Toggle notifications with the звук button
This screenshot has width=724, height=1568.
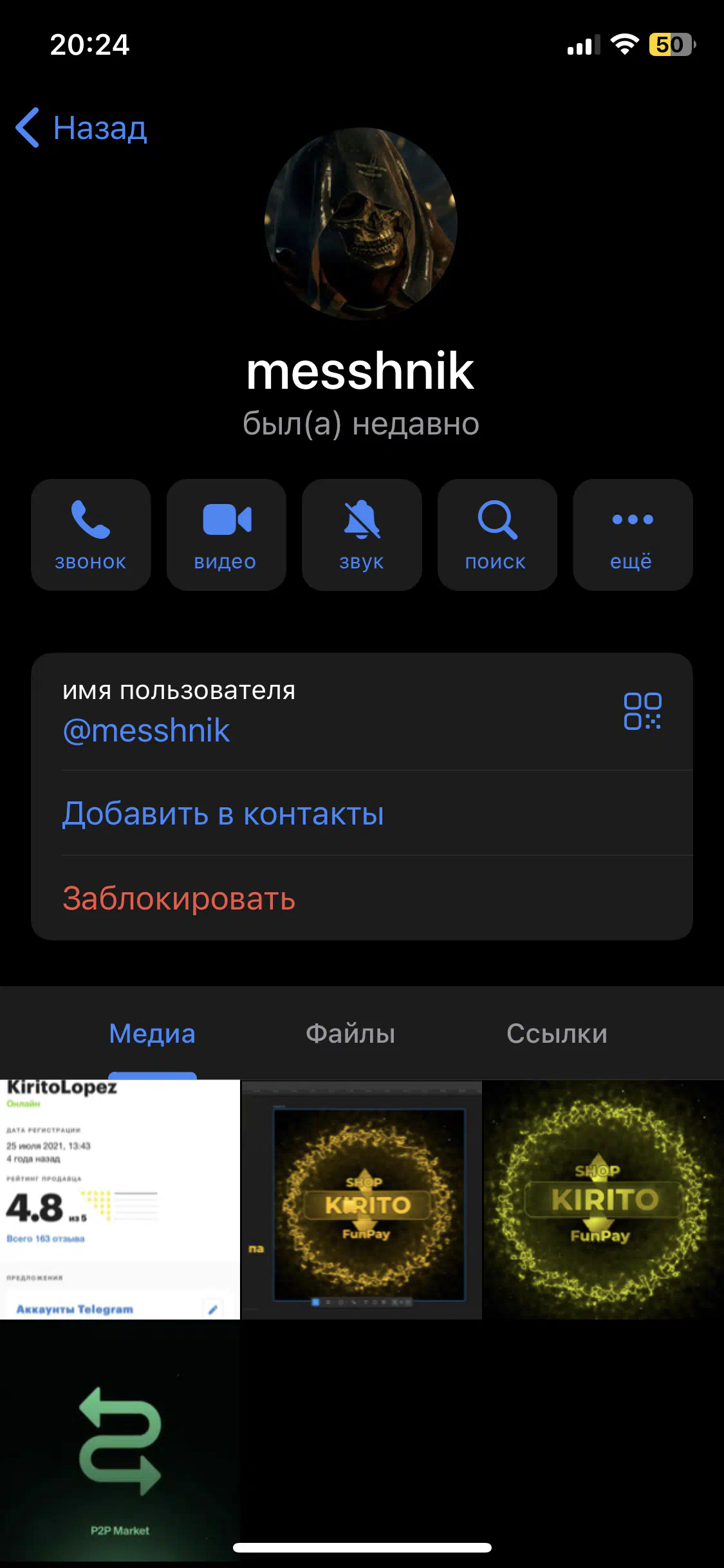[362, 534]
